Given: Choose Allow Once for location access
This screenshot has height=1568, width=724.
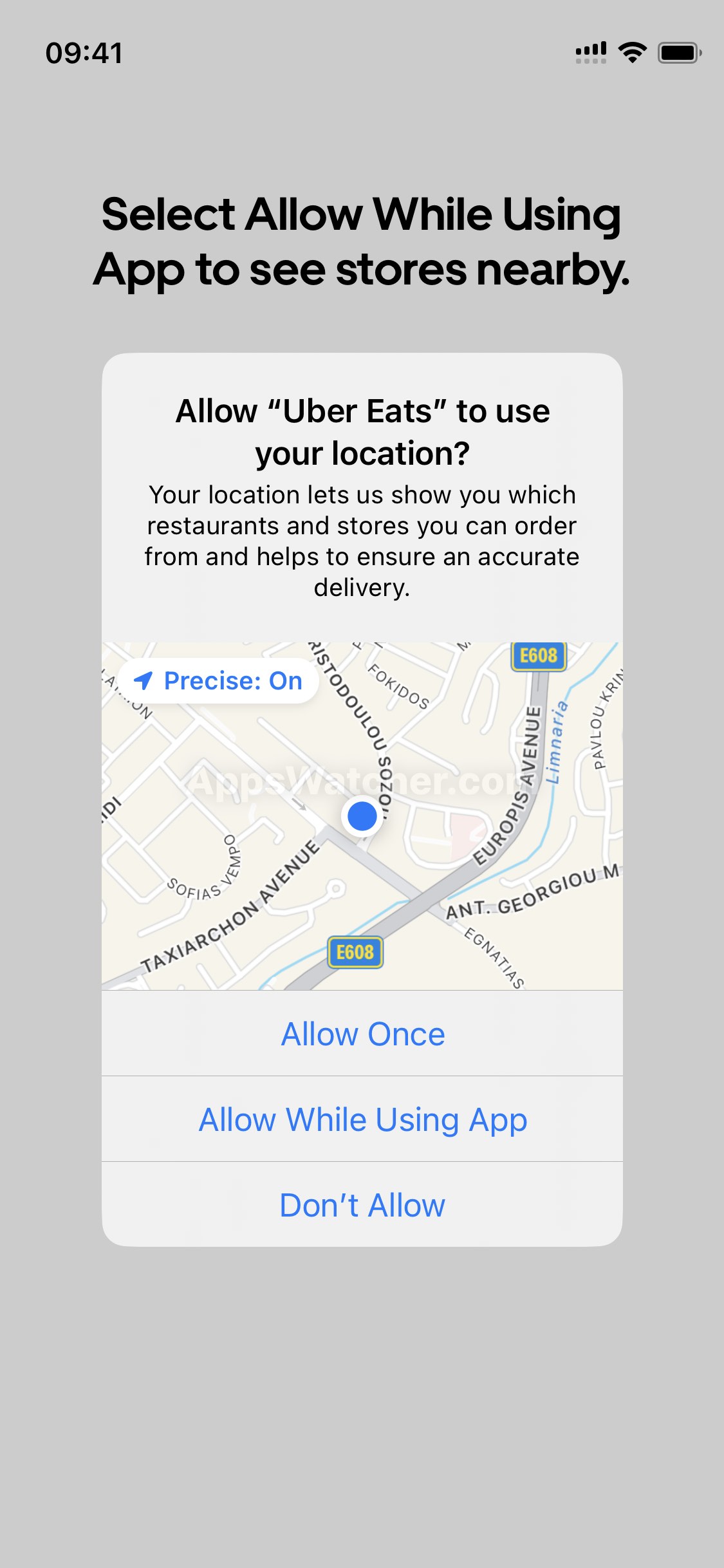Looking at the screenshot, I should pos(362,1034).
